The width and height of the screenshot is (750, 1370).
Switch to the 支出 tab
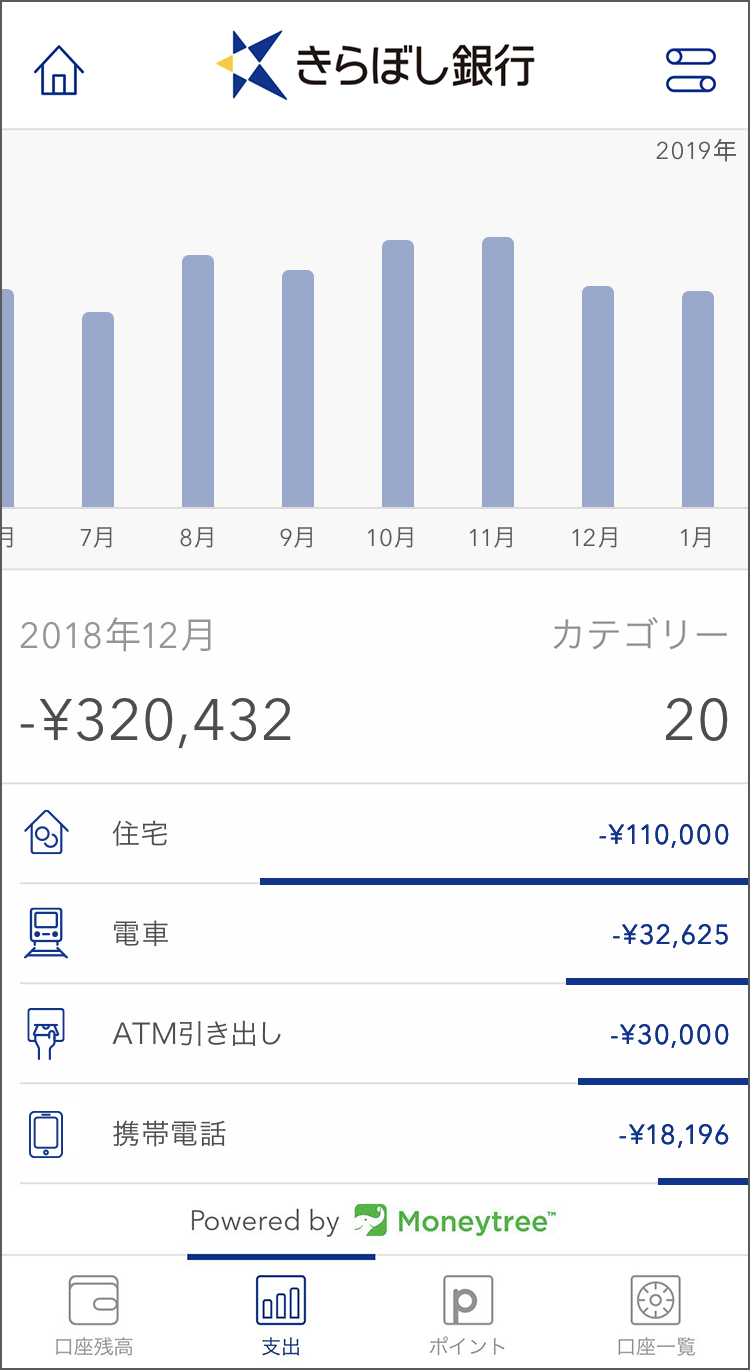(x=281, y=1314)
